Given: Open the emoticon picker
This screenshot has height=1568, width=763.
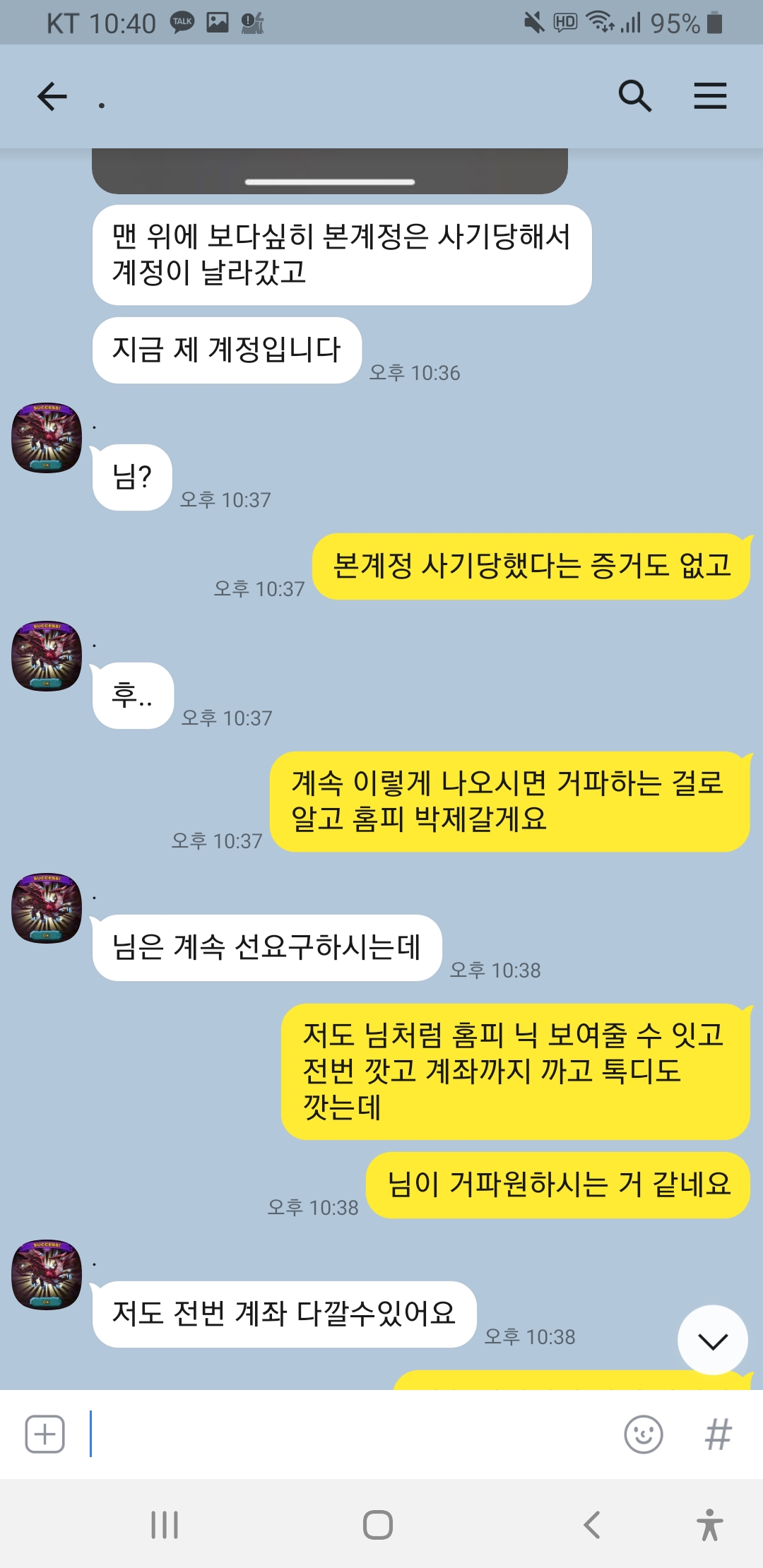Looking at the screenshot, I should pos(644,1435).
